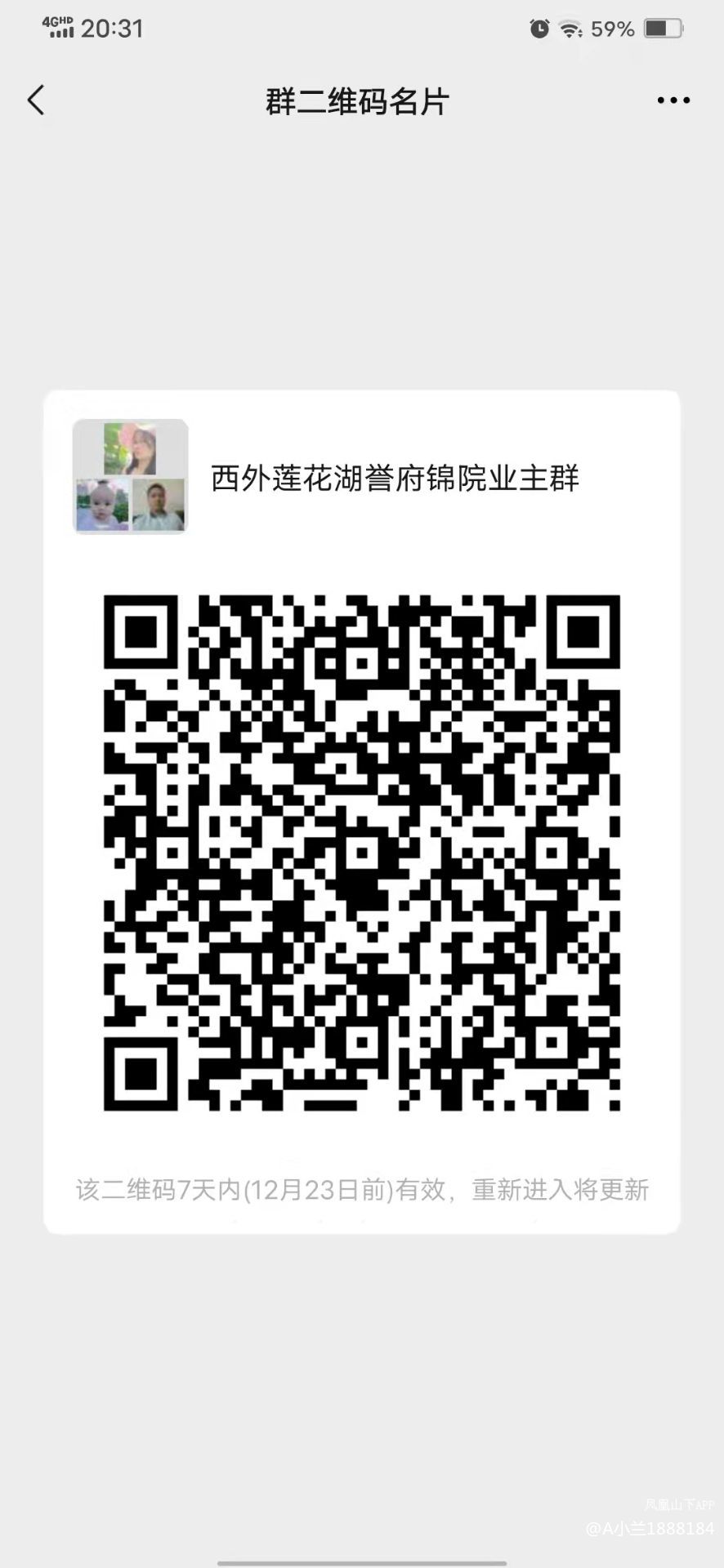Open the three-dot overflow menu
Screen dimensions: 724x1568
tap(673, 100)
